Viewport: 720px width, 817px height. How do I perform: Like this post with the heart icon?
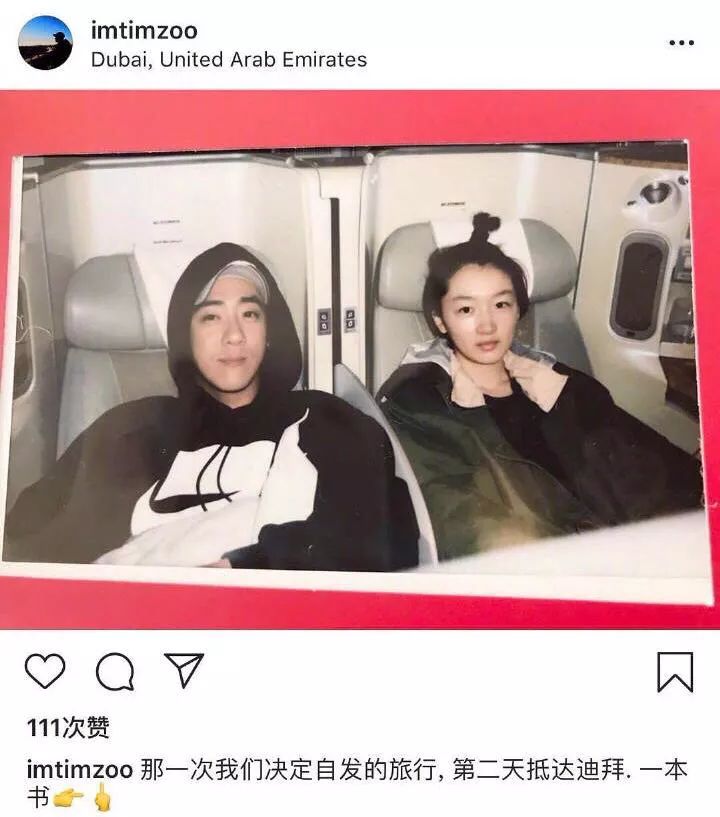tap(44, 671)
